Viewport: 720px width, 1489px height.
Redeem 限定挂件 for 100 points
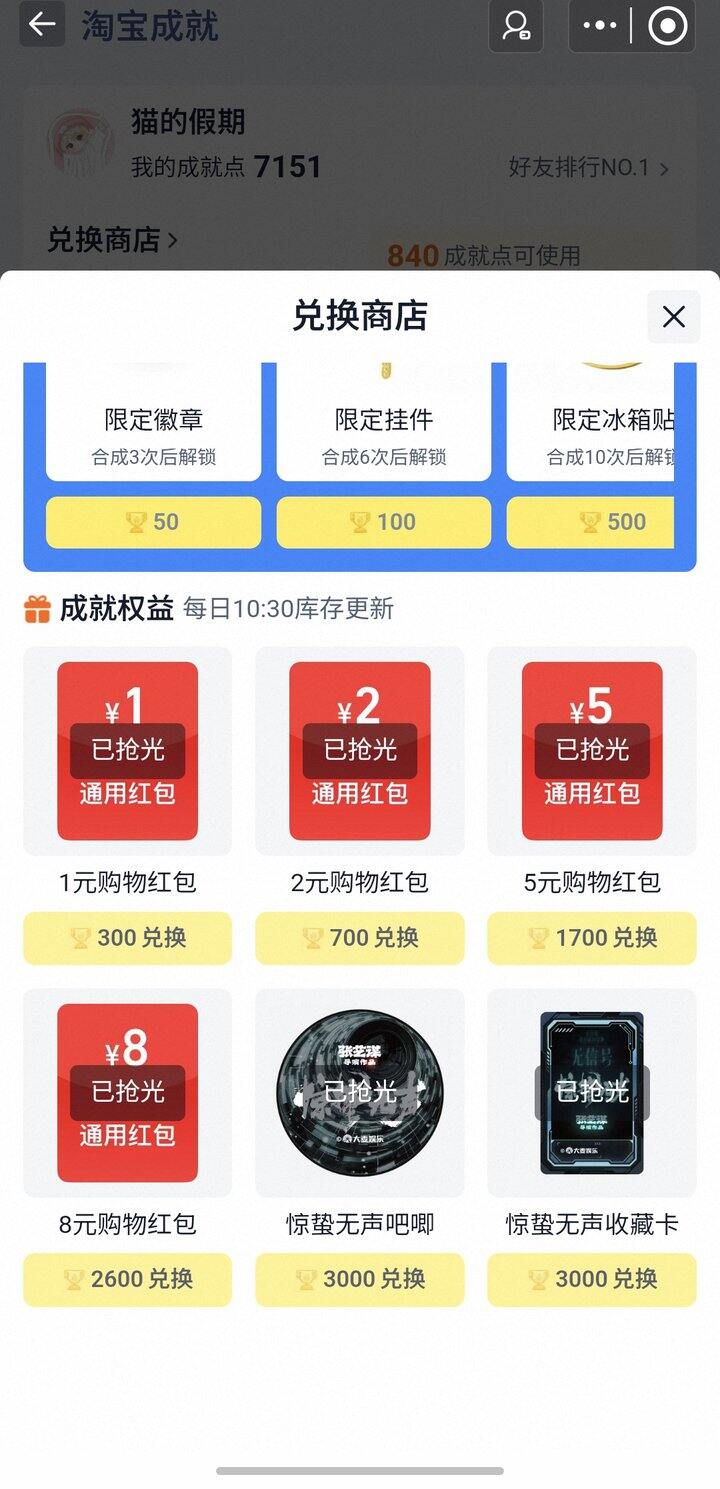pyautogui.click(x=383, y=522)
